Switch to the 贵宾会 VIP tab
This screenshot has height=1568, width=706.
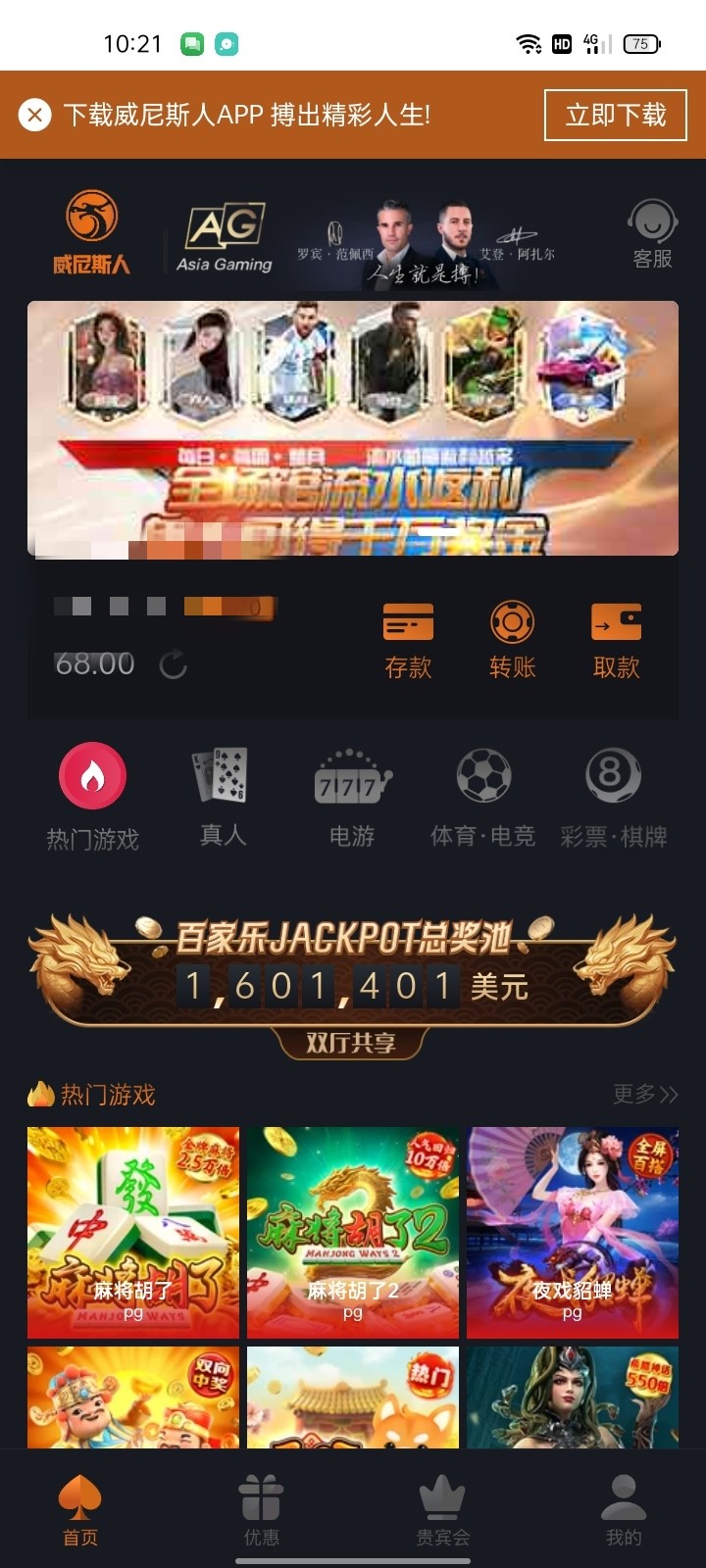click(x=442, y=1510)
